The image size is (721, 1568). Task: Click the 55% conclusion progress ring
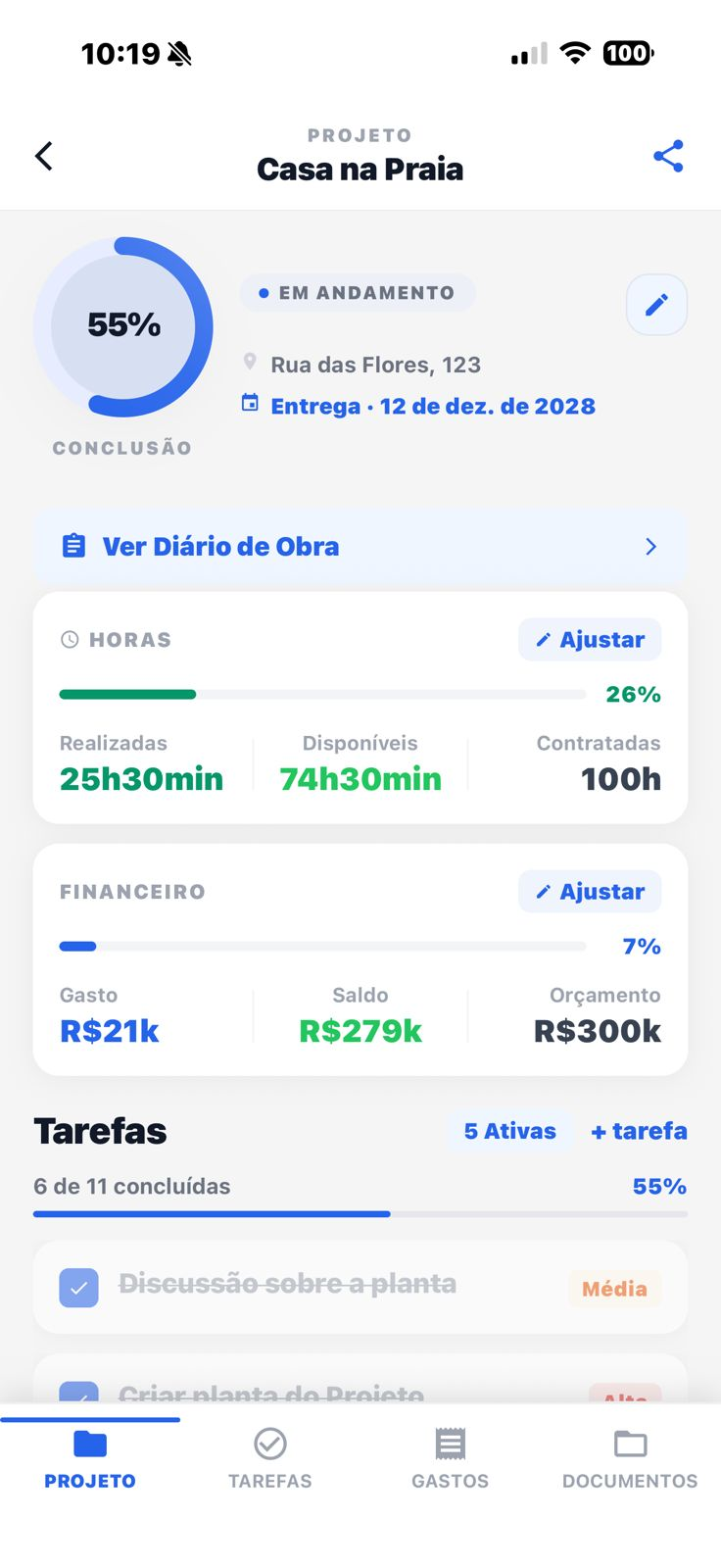123,327
